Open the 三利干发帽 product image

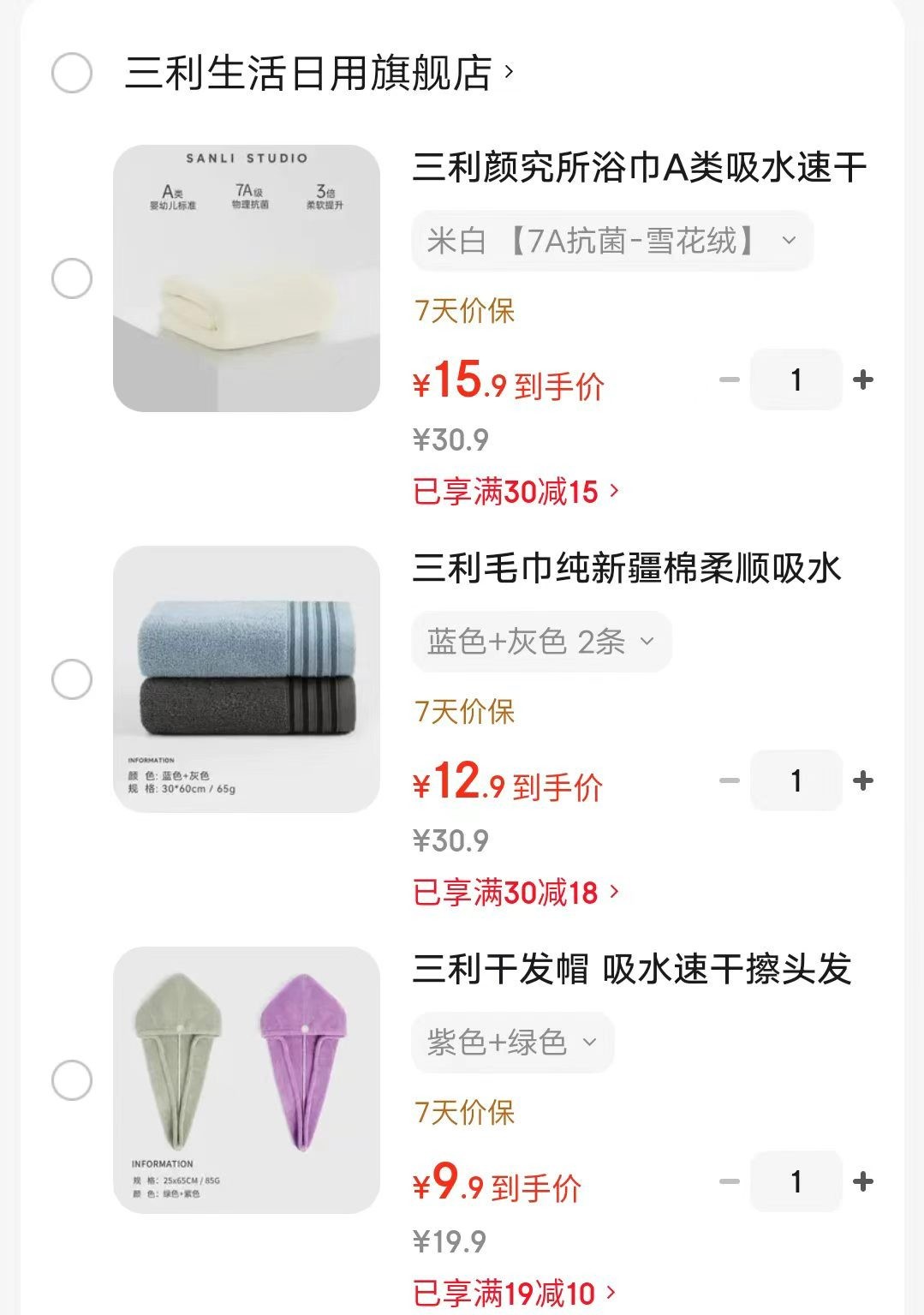click(247, 1080)
